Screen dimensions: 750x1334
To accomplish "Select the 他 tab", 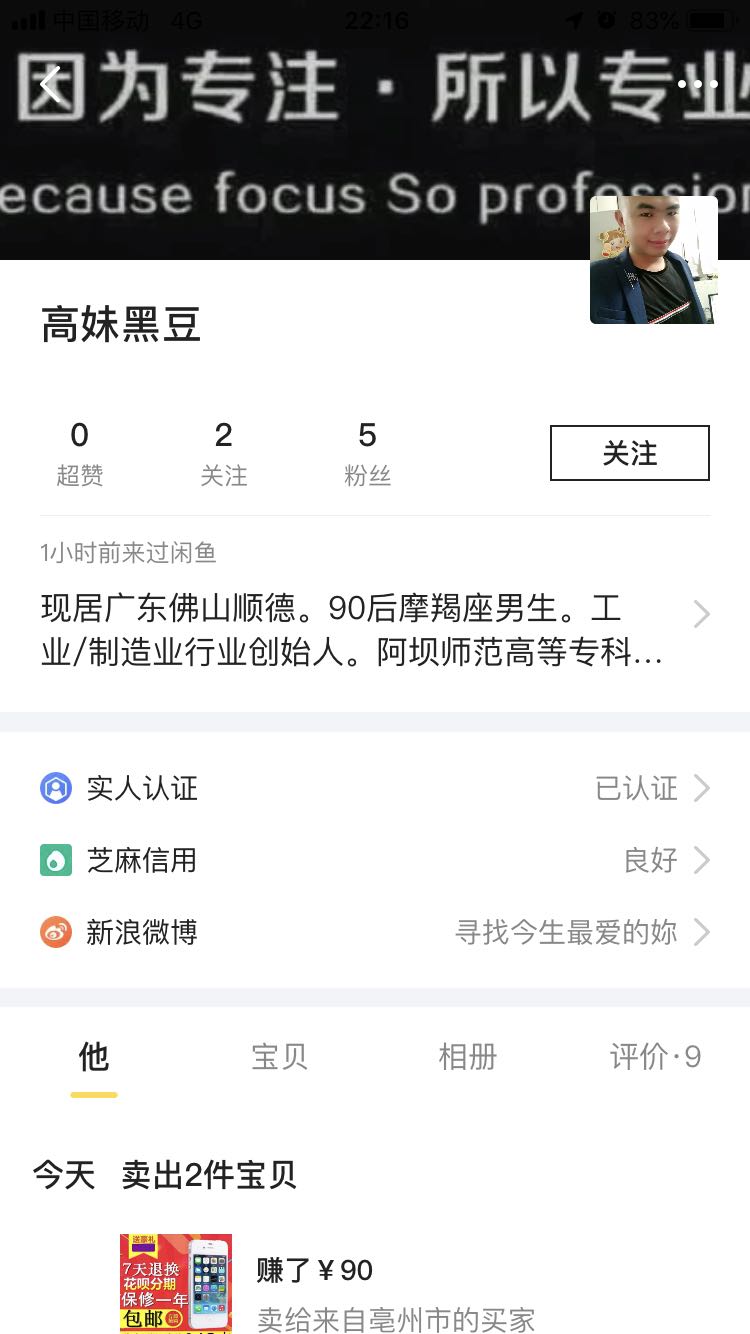I will pyautogui.click(x=93, y=1057).
